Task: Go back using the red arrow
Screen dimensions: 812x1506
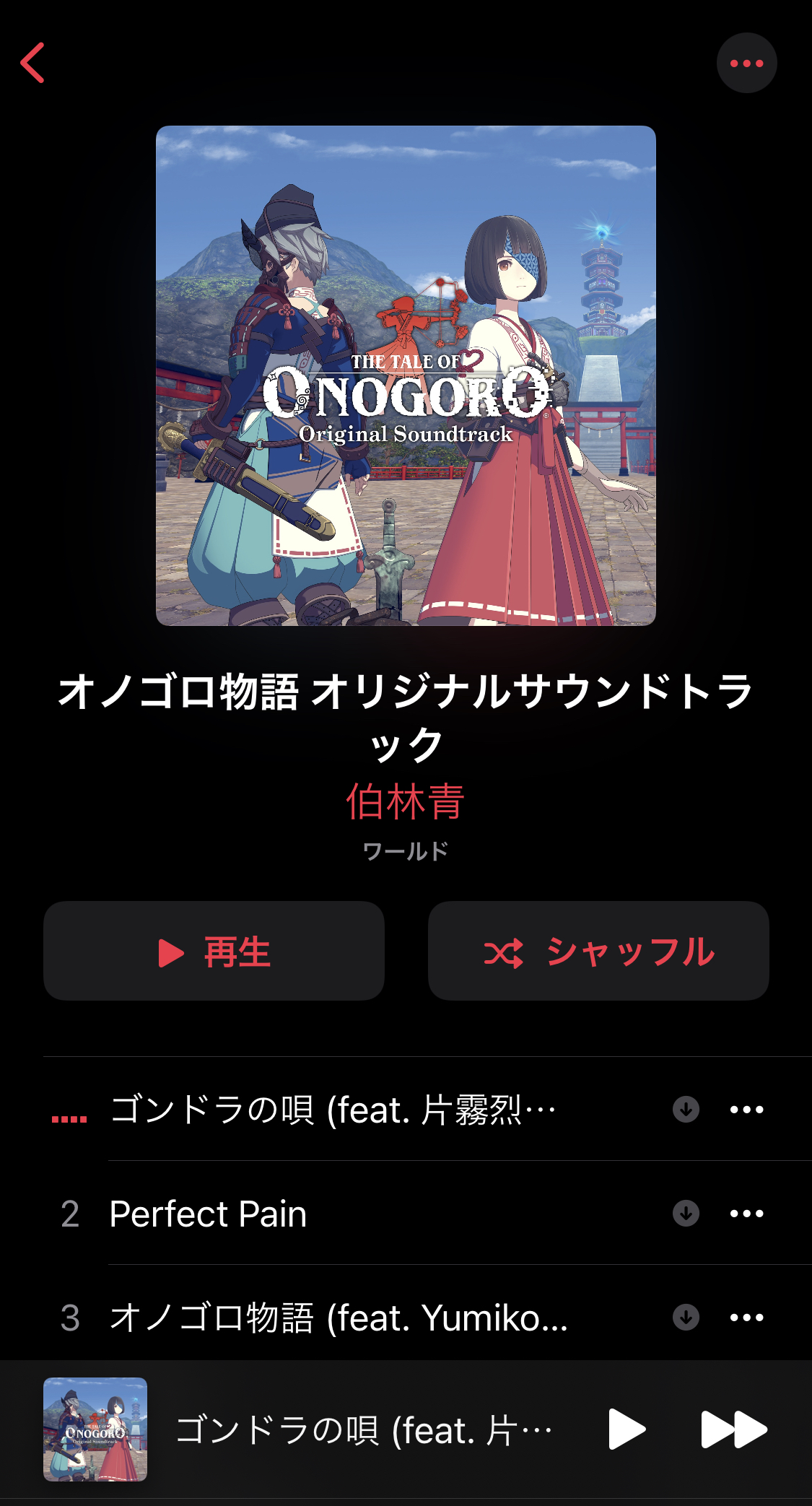Action: click(32, 63)
